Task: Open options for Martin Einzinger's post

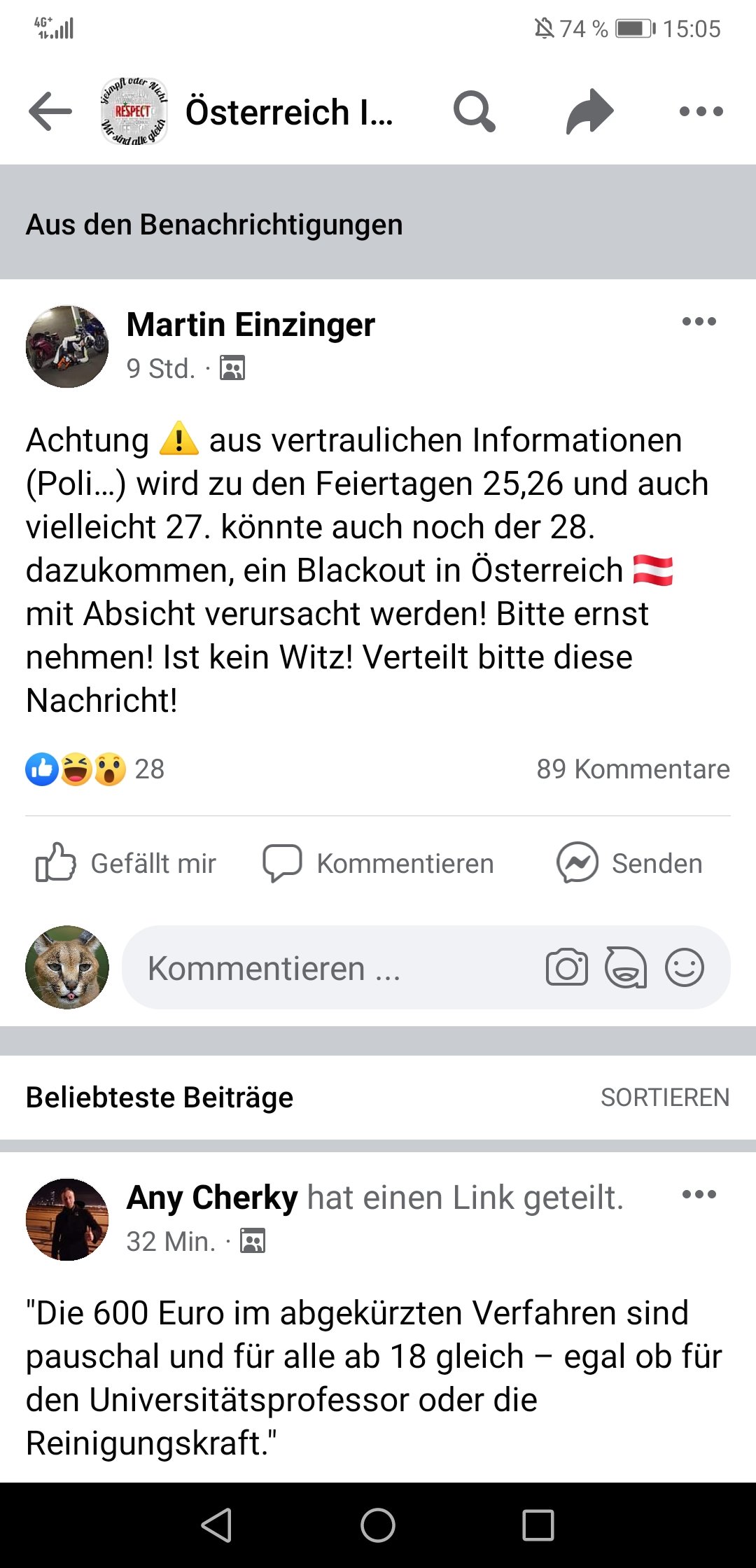Action: (699, 321)
